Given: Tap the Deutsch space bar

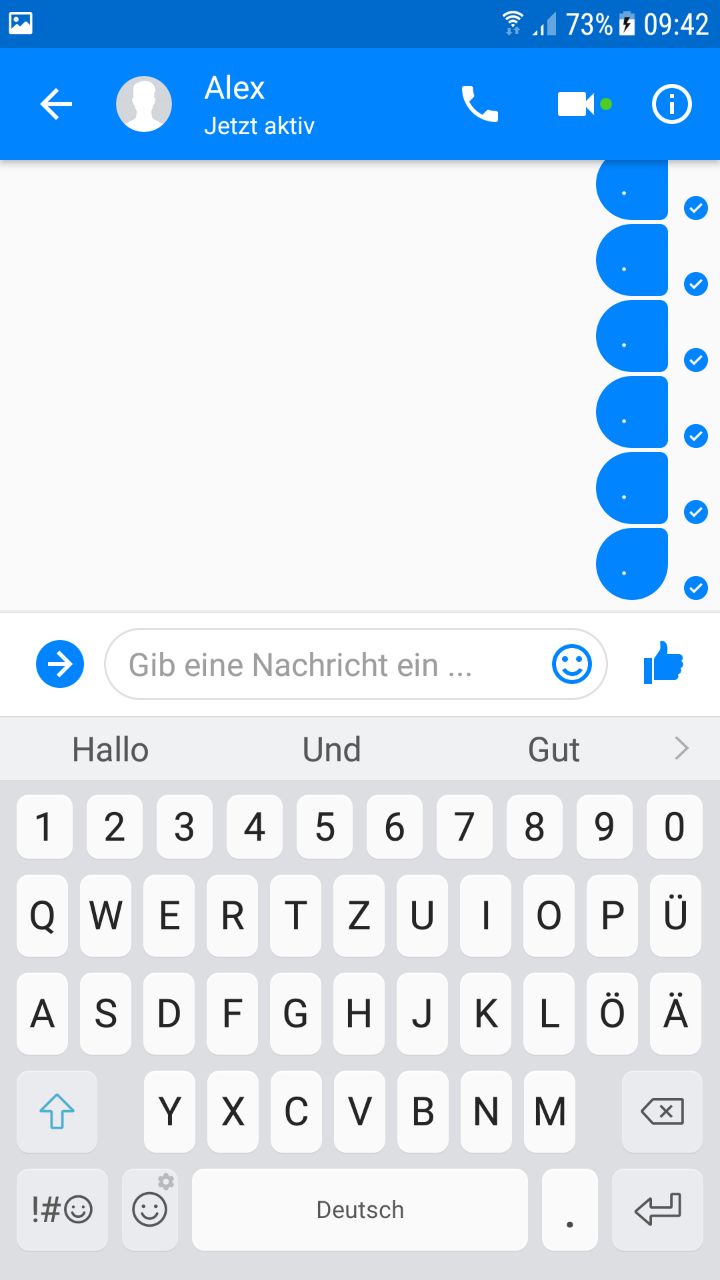Looking at the screenshot, I should click(x=360, y=1210).
